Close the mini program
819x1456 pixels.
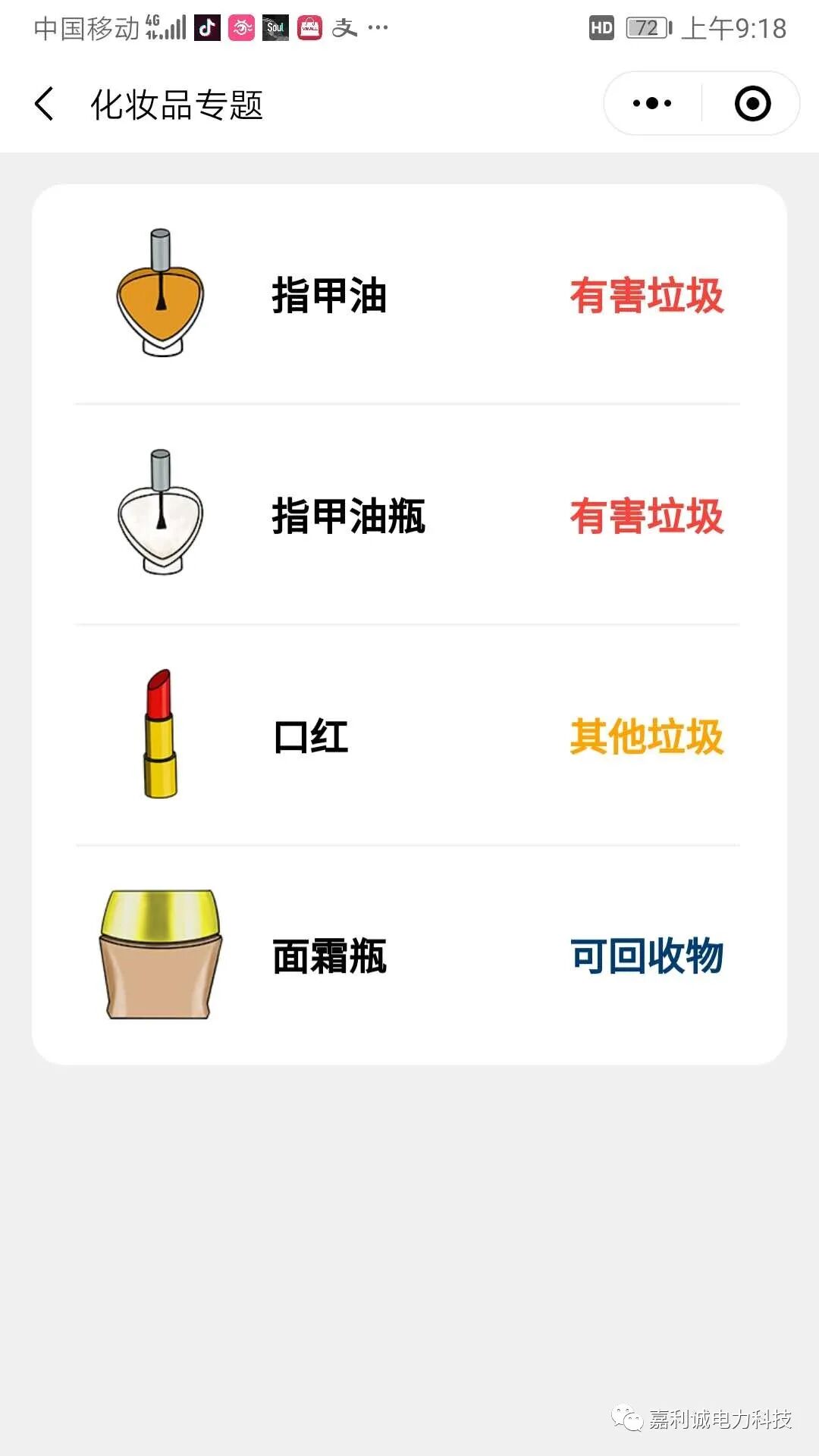pyautogui.click(x=752, y=104)
